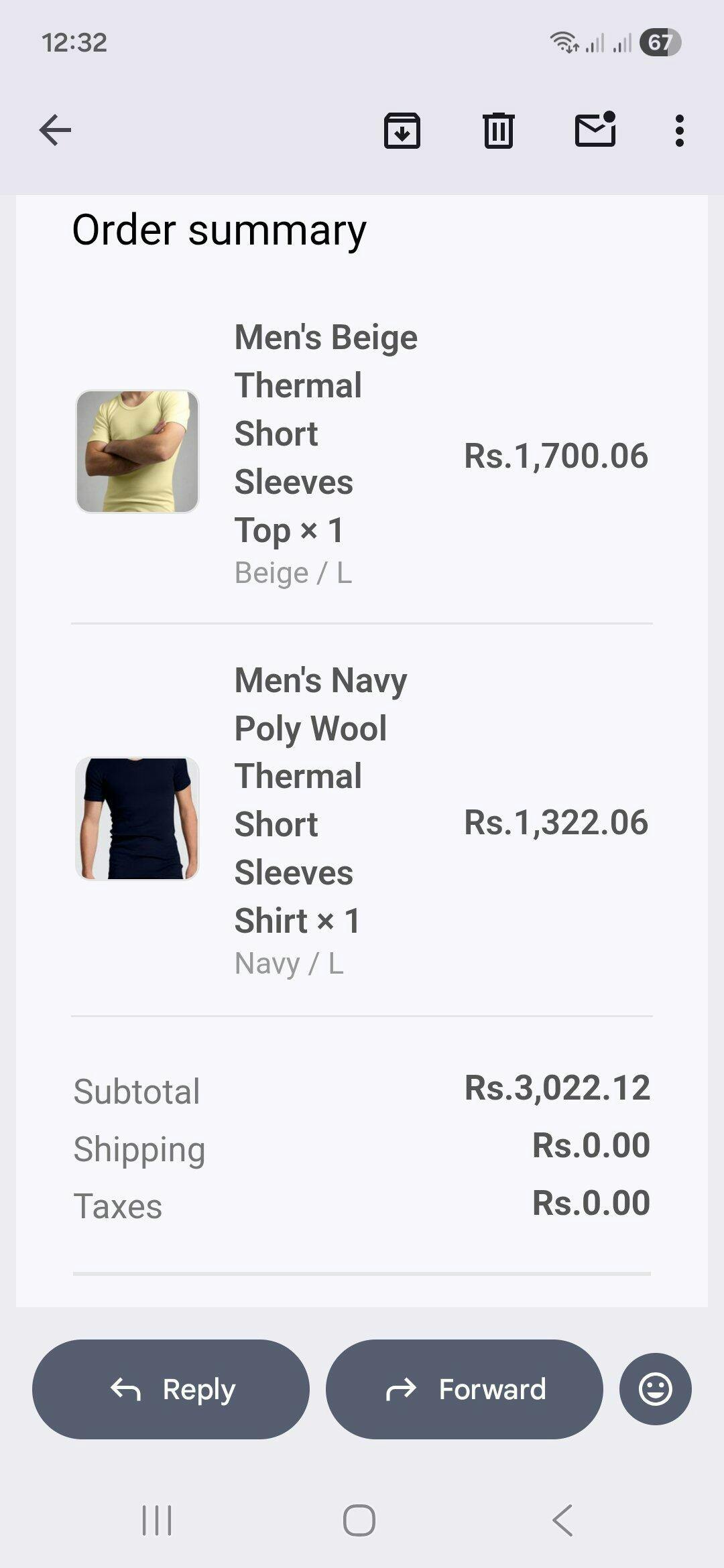Archive this email
The image size is (724, 1568).
click(402, 130)
